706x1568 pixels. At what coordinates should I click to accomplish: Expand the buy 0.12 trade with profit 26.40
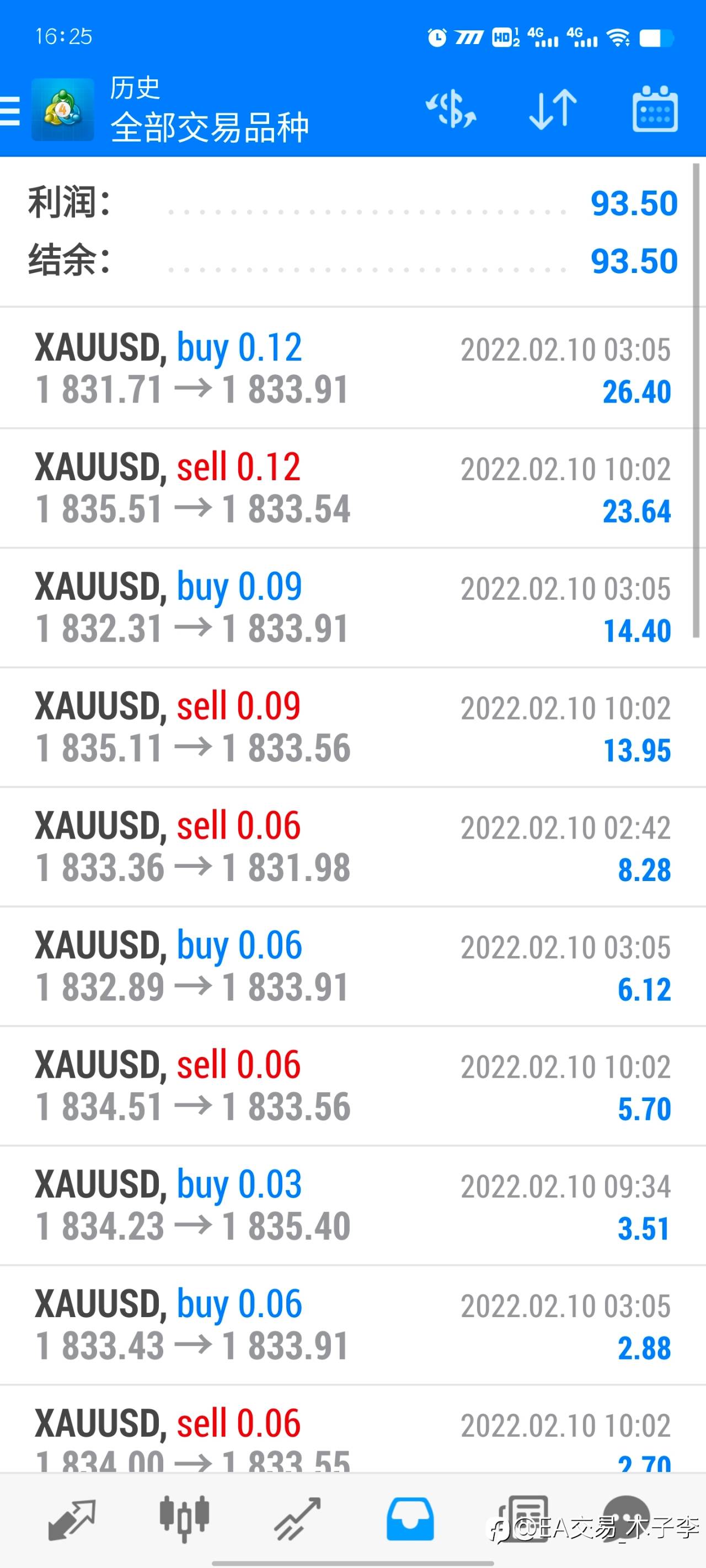pyautogui.click(x=352, y=368)
